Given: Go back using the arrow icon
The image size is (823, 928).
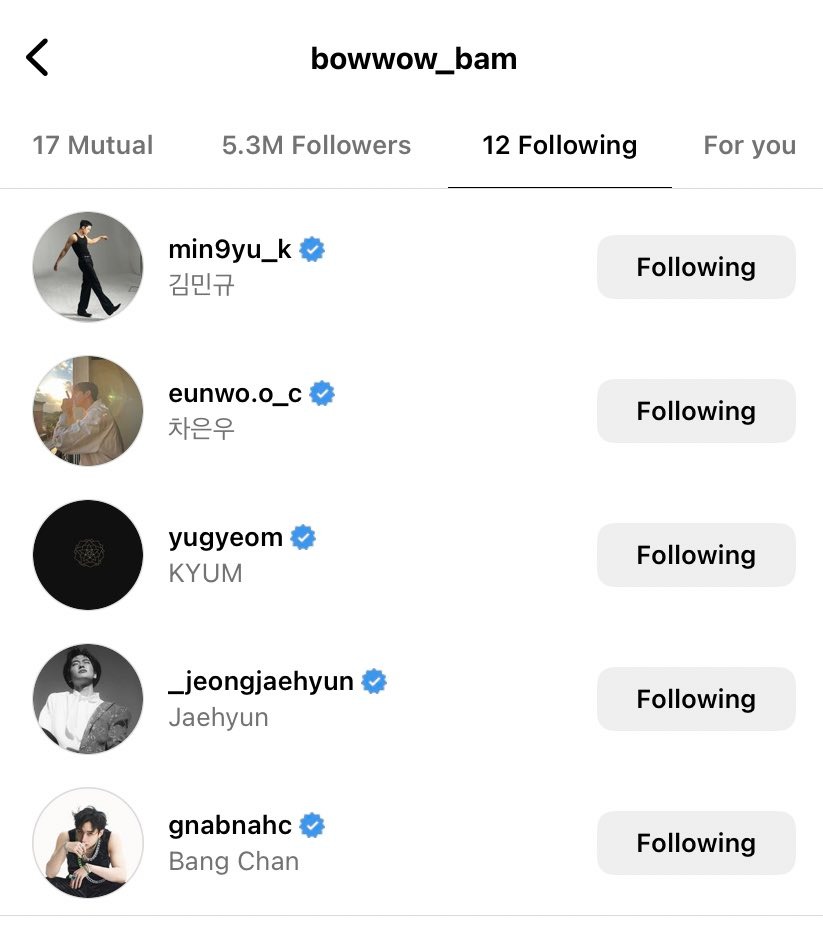Looking at the screenshot, I should coord(38,58).
